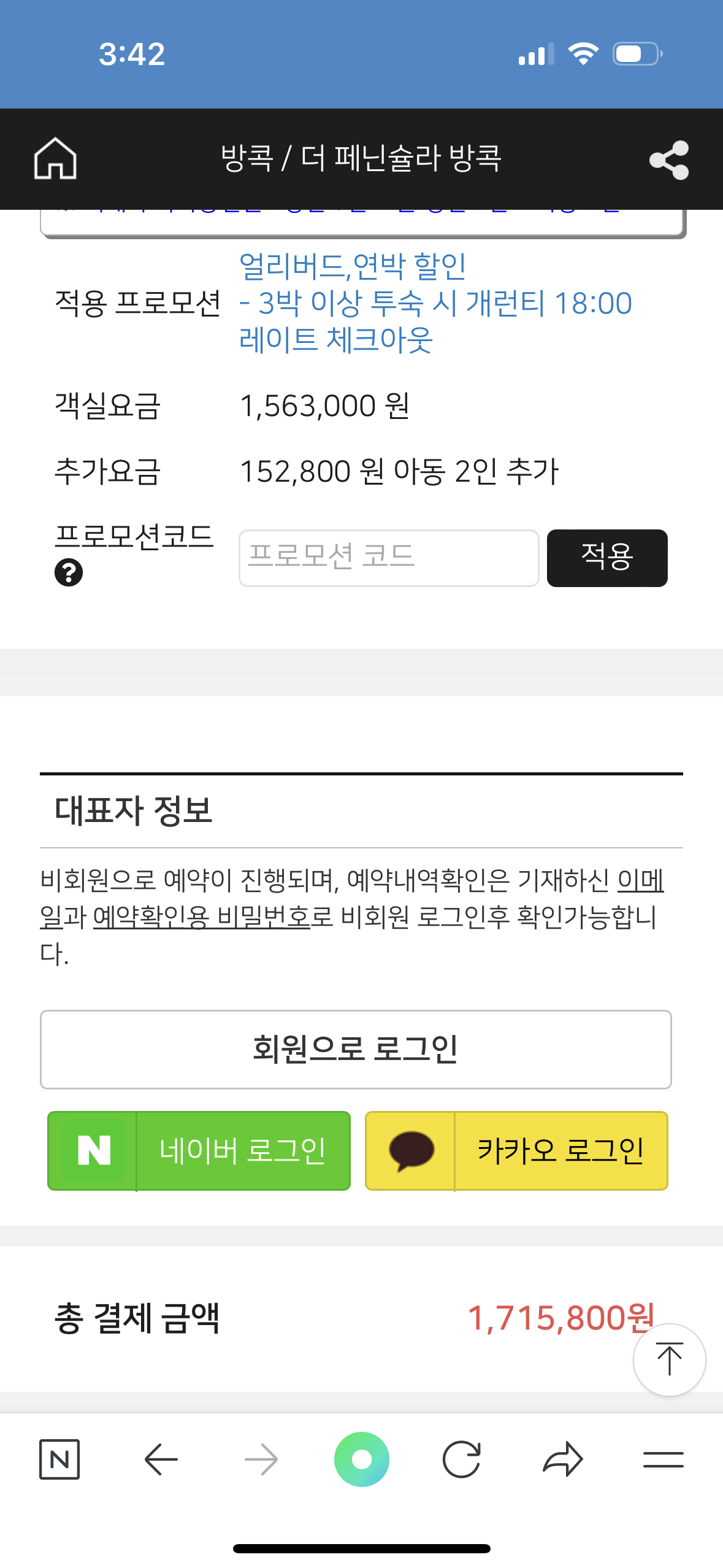Image resolution: width=723 pixels, height=1568 pixels.
Task: Share this hotel page
Action: [x=669, y=159]
